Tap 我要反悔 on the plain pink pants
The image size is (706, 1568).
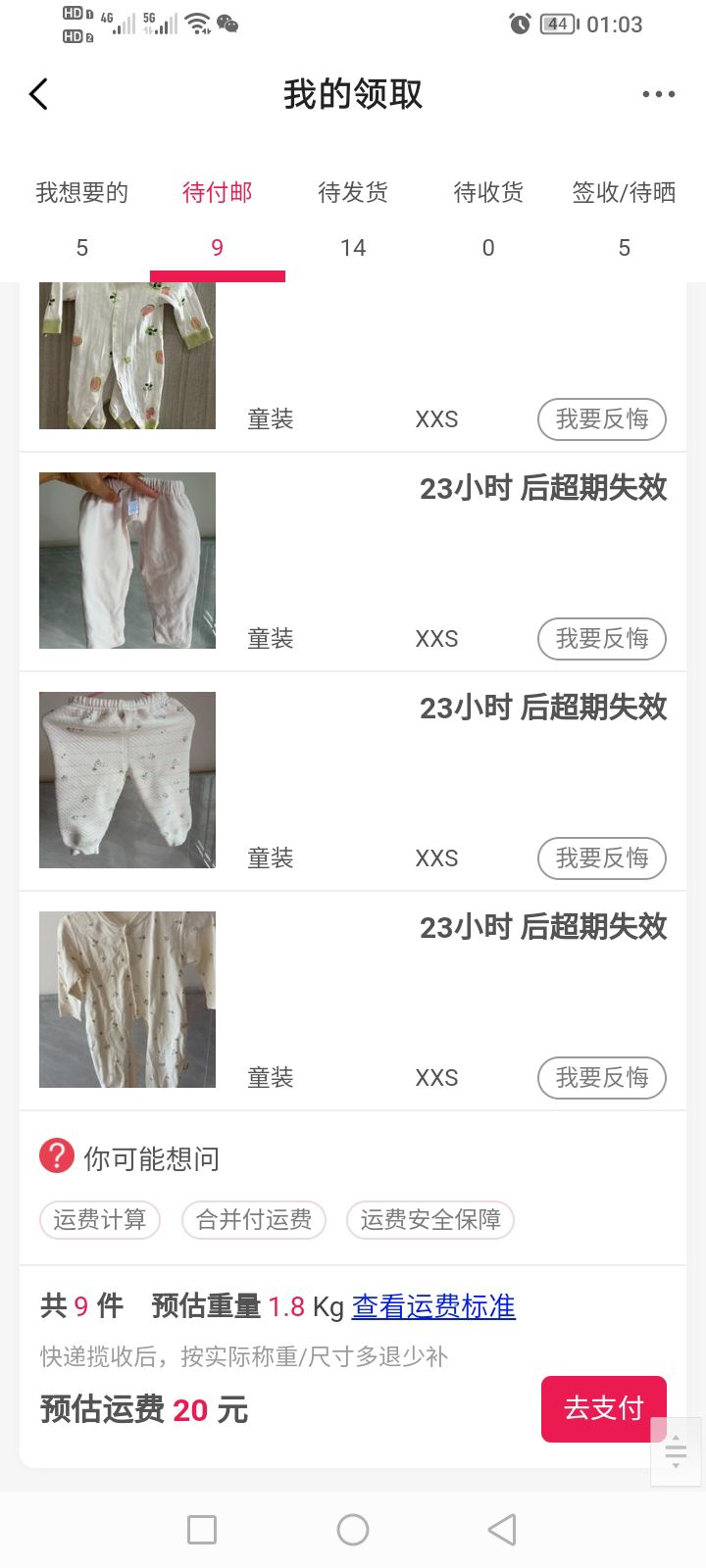click(x=601, y=639)
